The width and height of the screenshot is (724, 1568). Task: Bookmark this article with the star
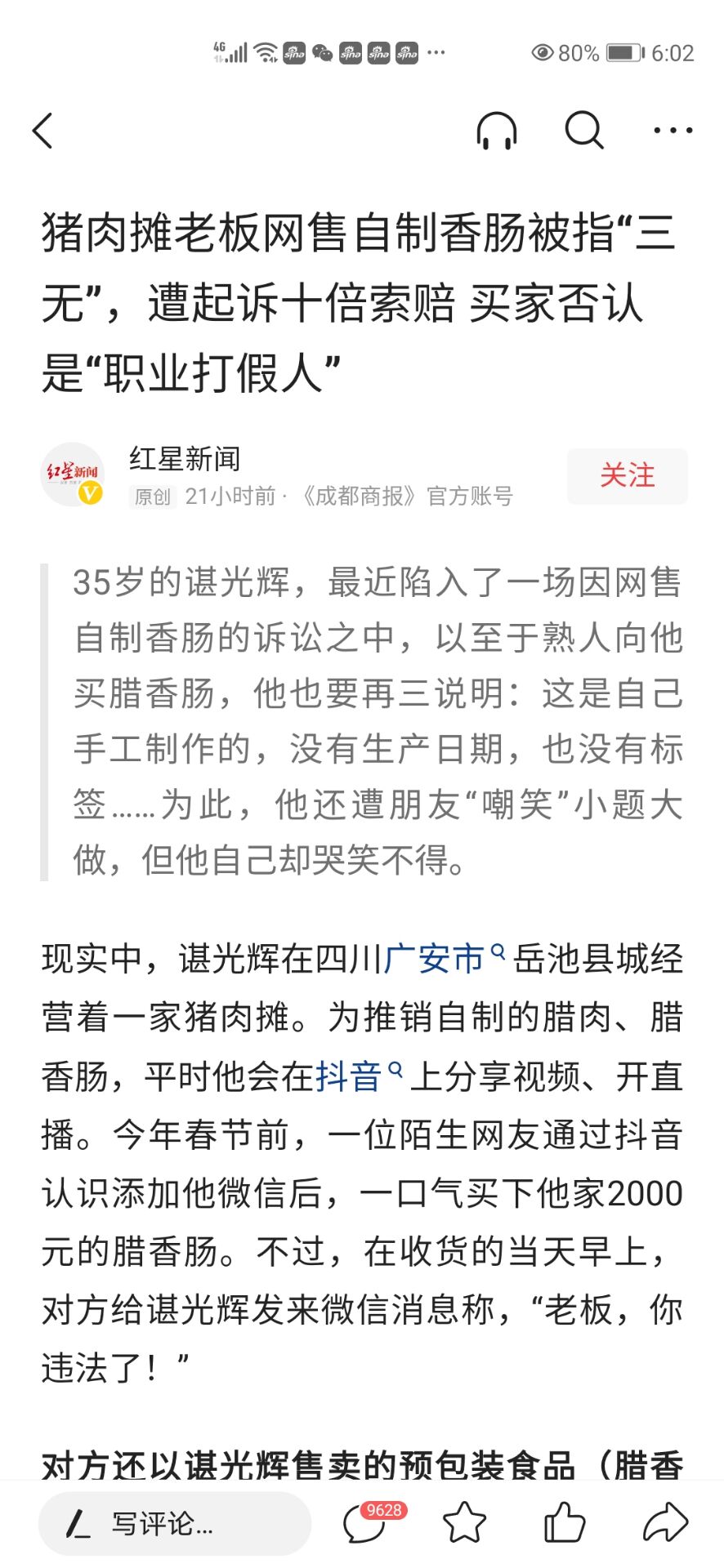tap(464, 1523)
